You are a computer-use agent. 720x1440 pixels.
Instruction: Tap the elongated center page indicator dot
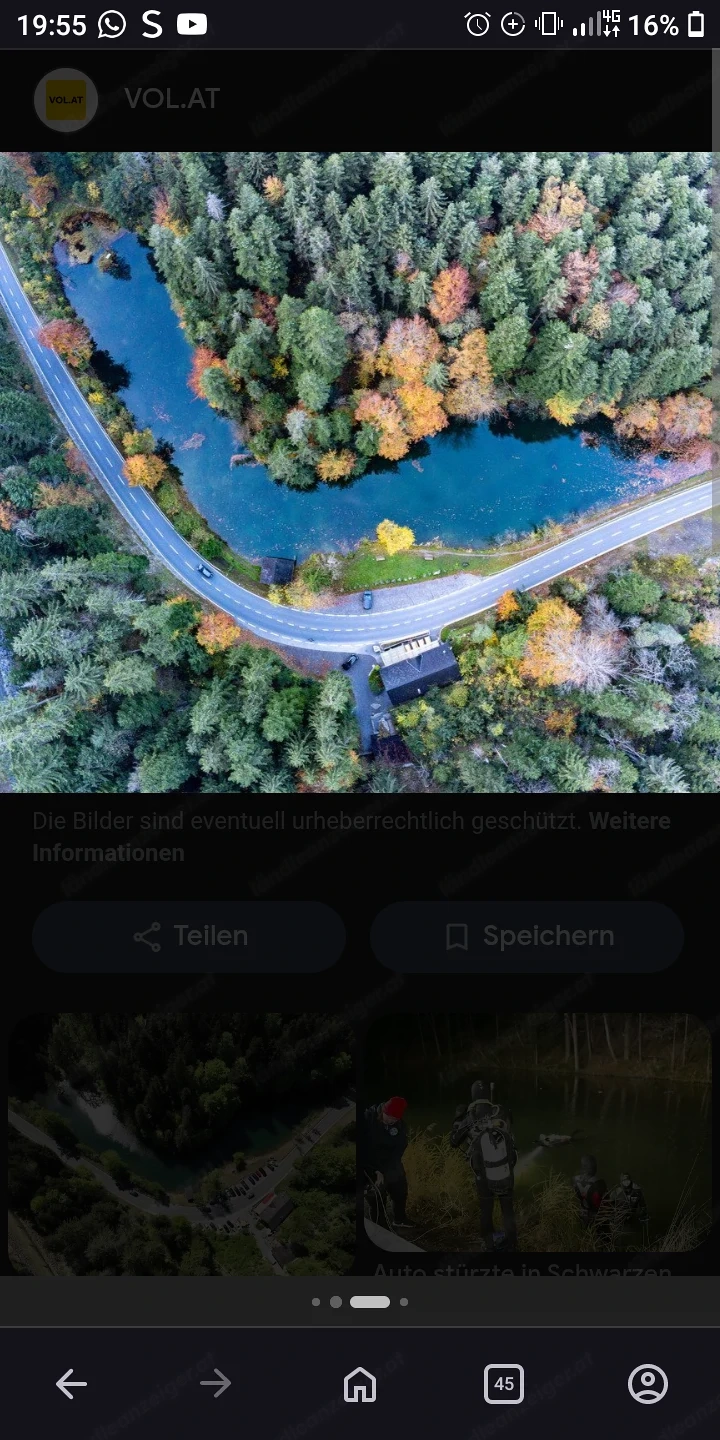(x=369, y=1302)
